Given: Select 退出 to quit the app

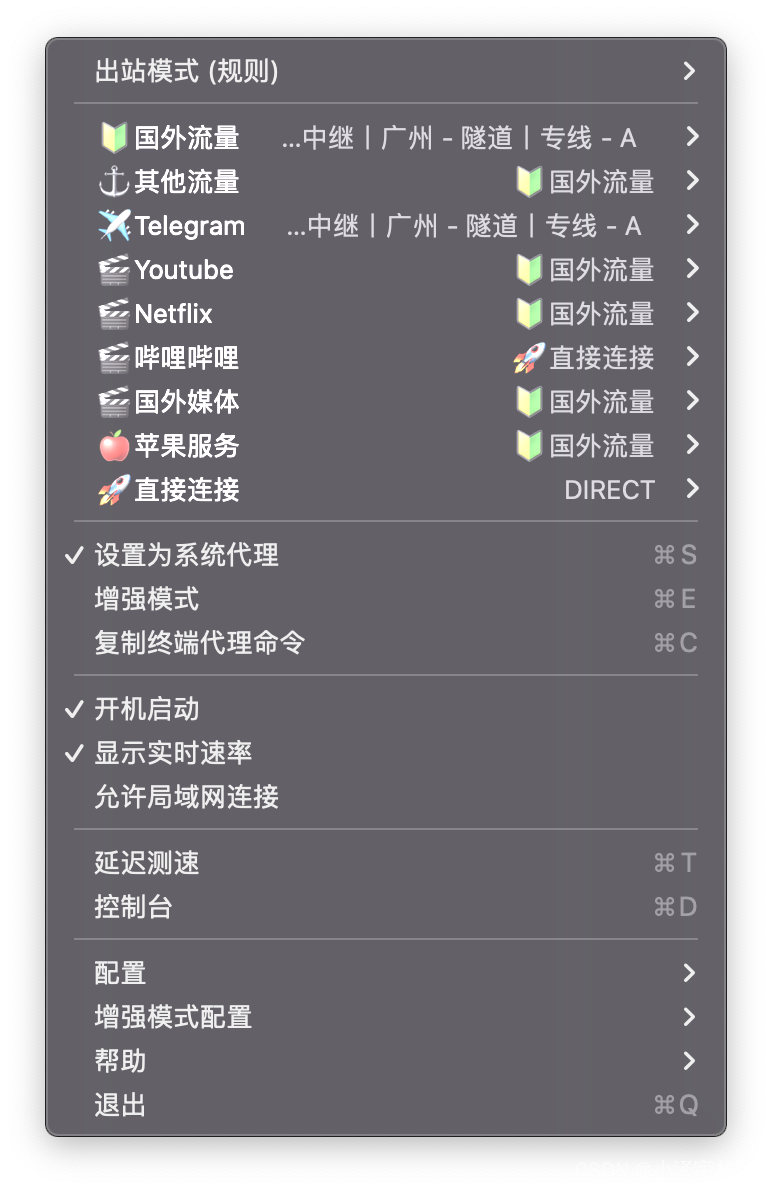Looking at the screenshot, I should [x=121, y=1105].
